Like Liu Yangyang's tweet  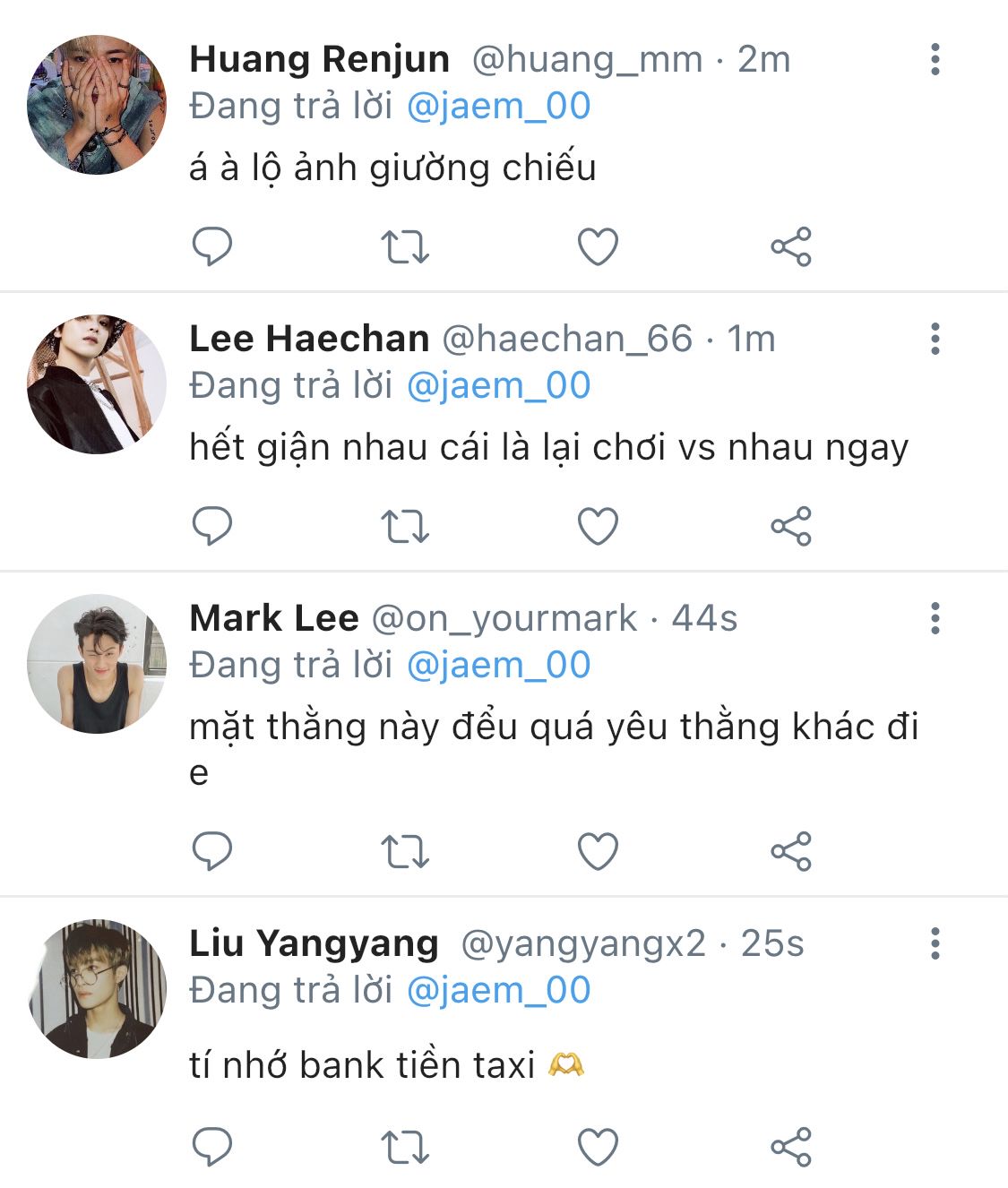pos(598,1147)
